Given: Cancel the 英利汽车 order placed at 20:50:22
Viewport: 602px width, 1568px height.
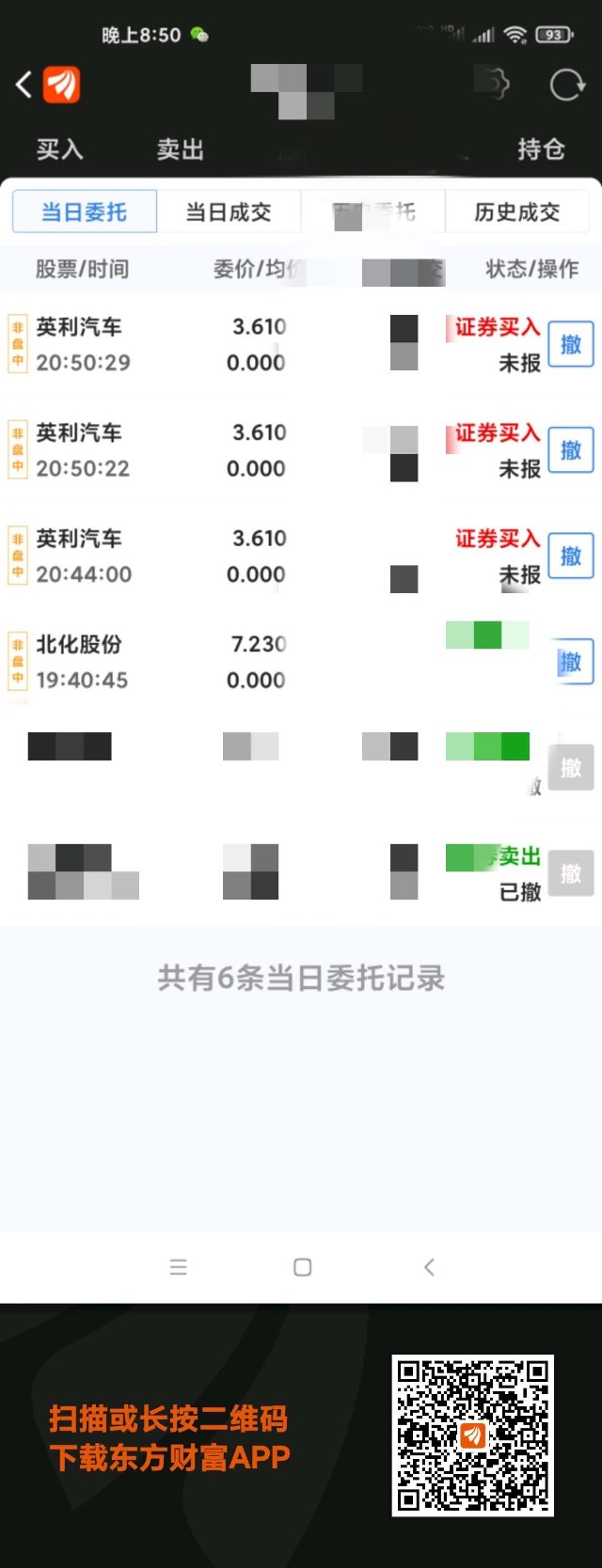Looking at the screenshot, I should coord(570,451).
